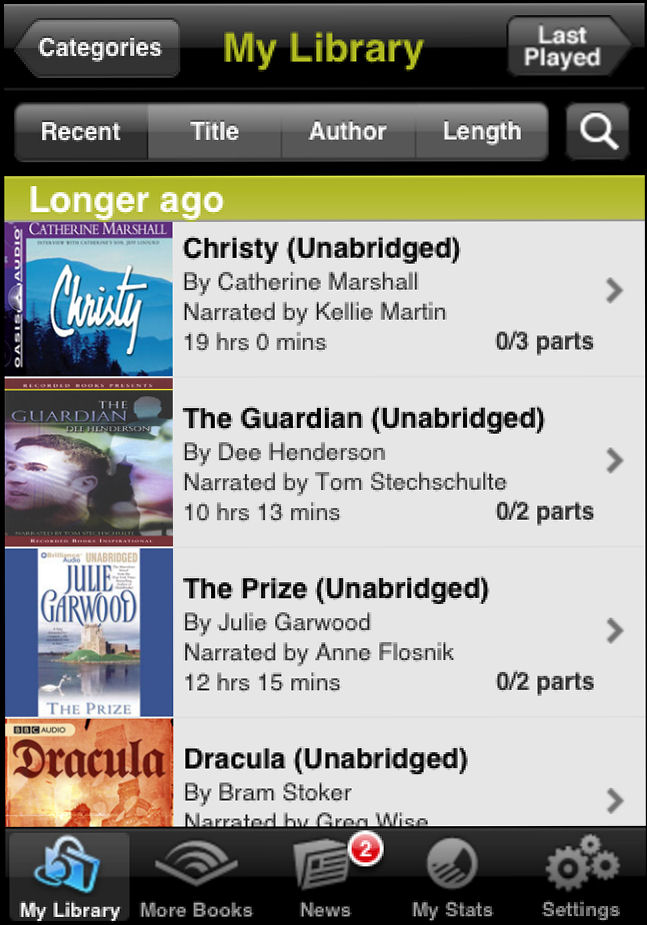Switch to the My Stats tab
Viewport: 647px width, 925px height.
point(452,877)
